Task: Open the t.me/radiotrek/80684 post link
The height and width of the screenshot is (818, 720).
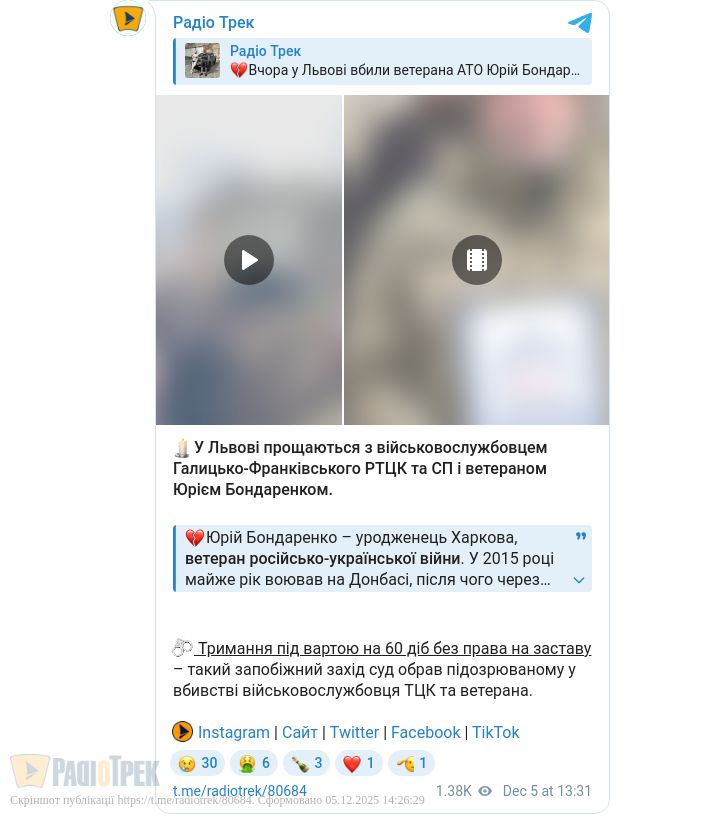Action: 240,791
